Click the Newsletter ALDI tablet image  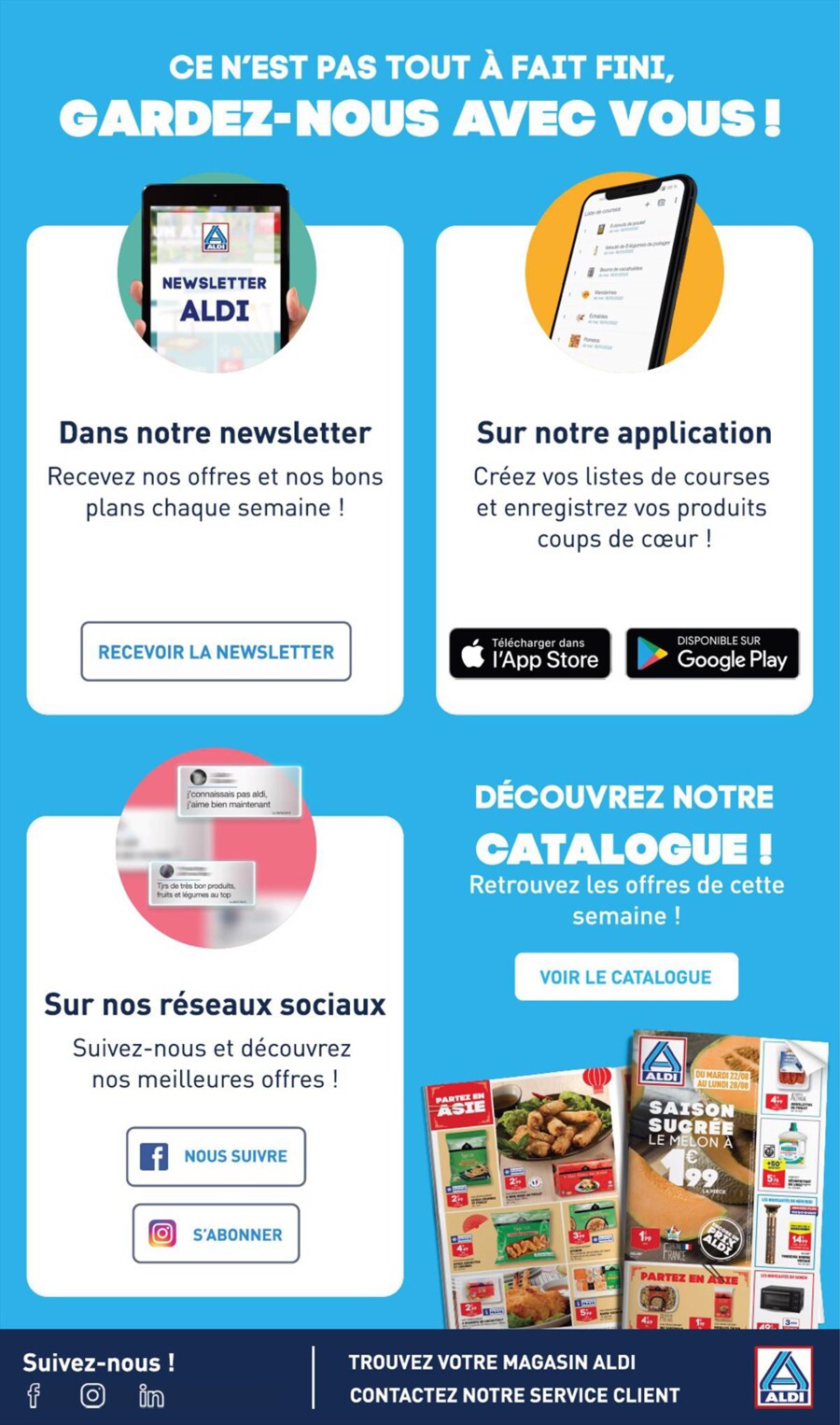[215, 270]
